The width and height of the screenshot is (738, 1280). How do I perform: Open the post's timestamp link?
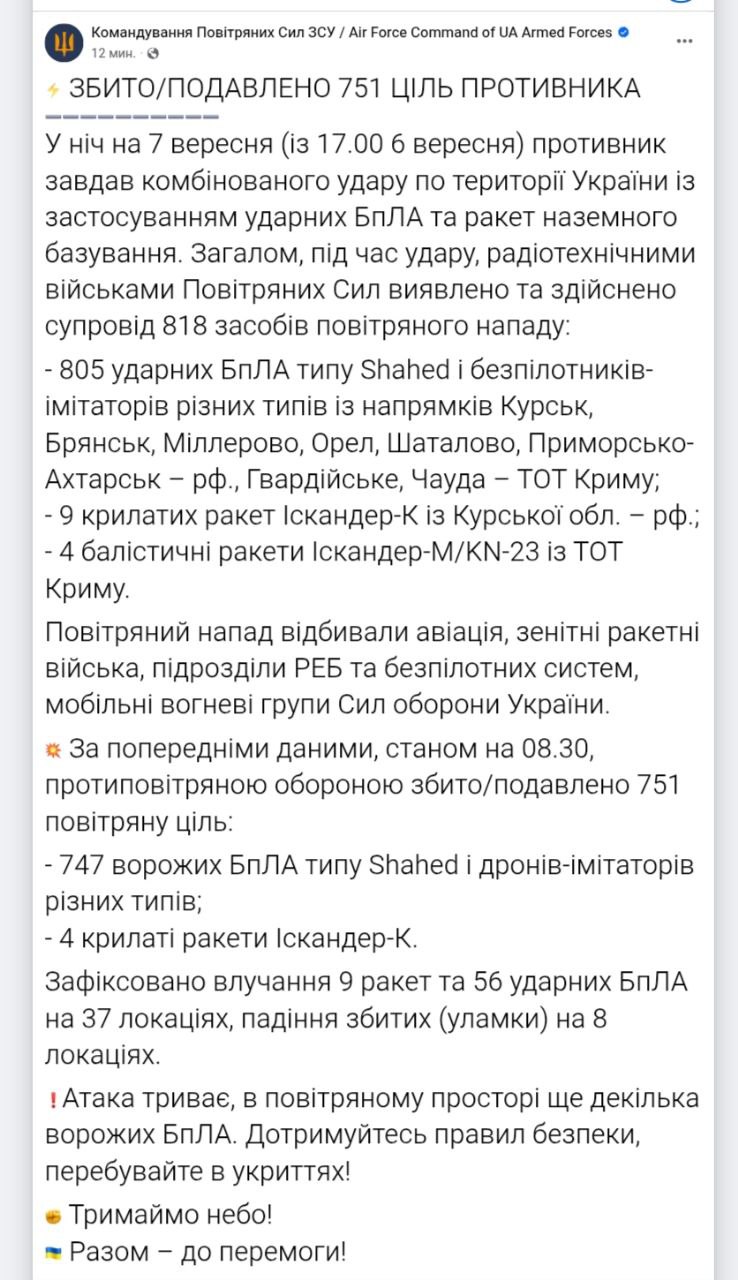[x=113, y=51]
